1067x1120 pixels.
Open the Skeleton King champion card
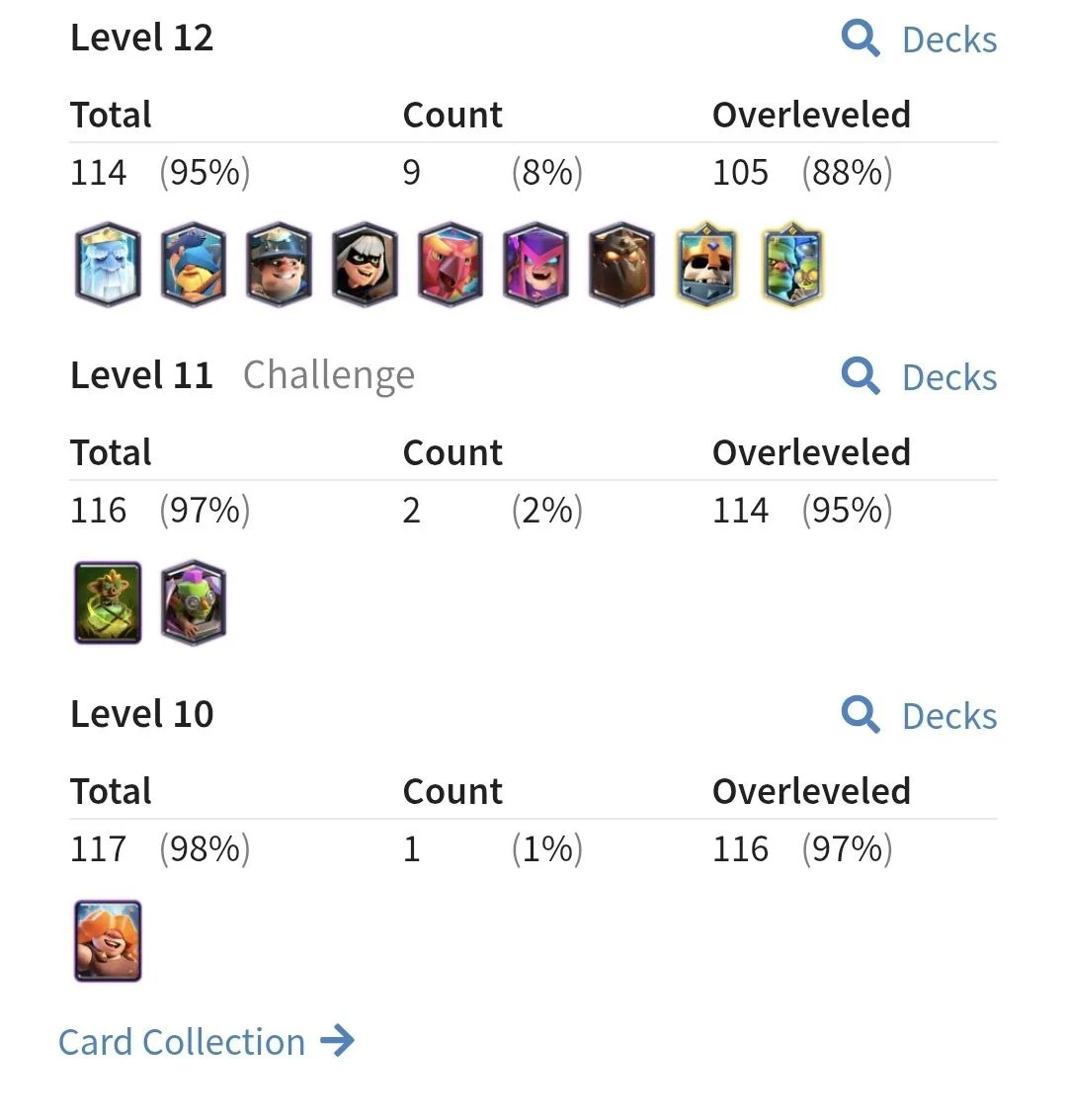[x=707, y=265]
